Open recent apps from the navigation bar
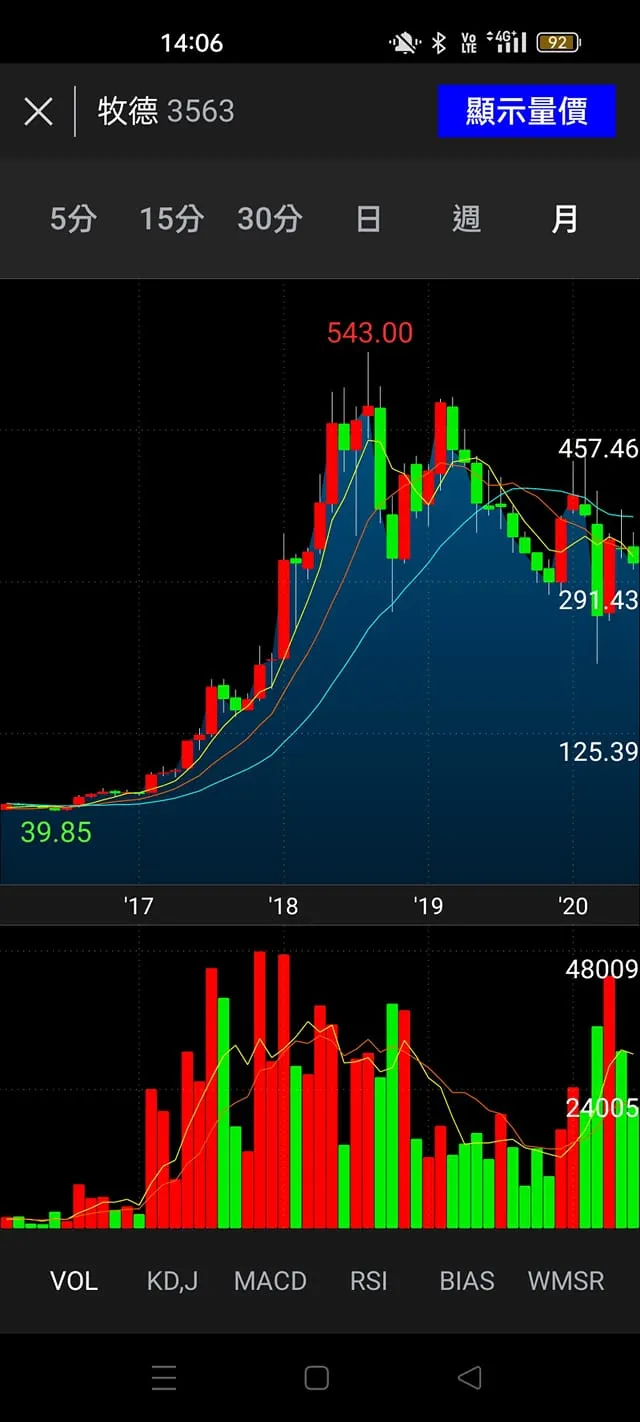The width and height of the screenshot is (640, 1422). (165, 1378)
